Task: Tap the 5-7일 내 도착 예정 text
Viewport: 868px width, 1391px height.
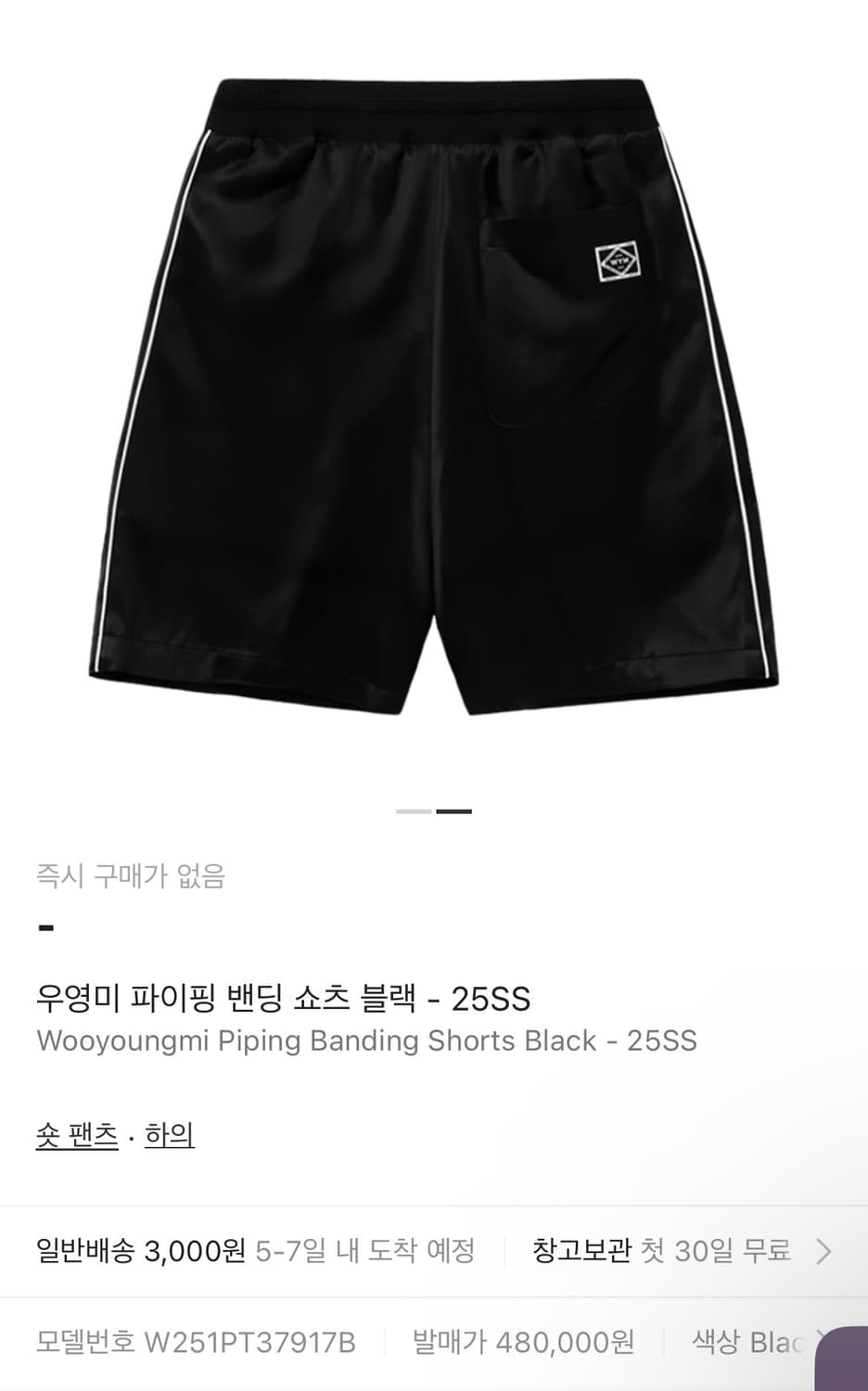Action: (x=366, y=1250)
